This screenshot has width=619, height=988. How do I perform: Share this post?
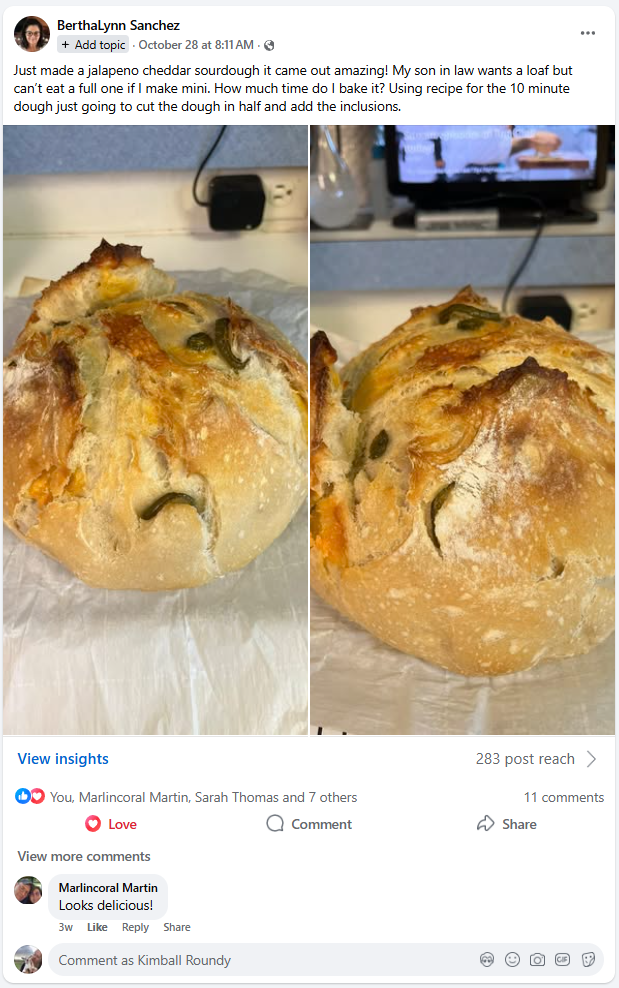(x=507, y=824)
